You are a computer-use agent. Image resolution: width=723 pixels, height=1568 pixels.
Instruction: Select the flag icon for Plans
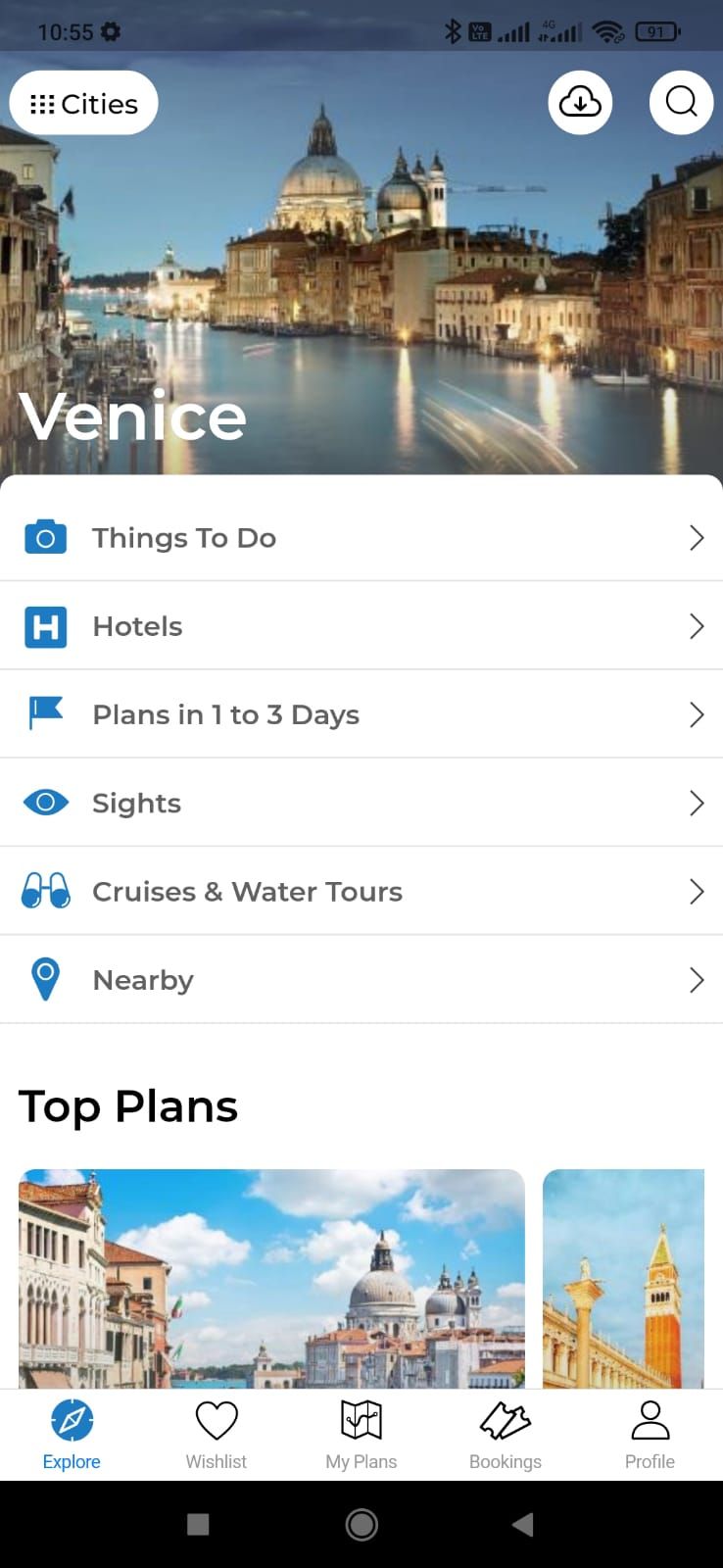pos(45,714)
